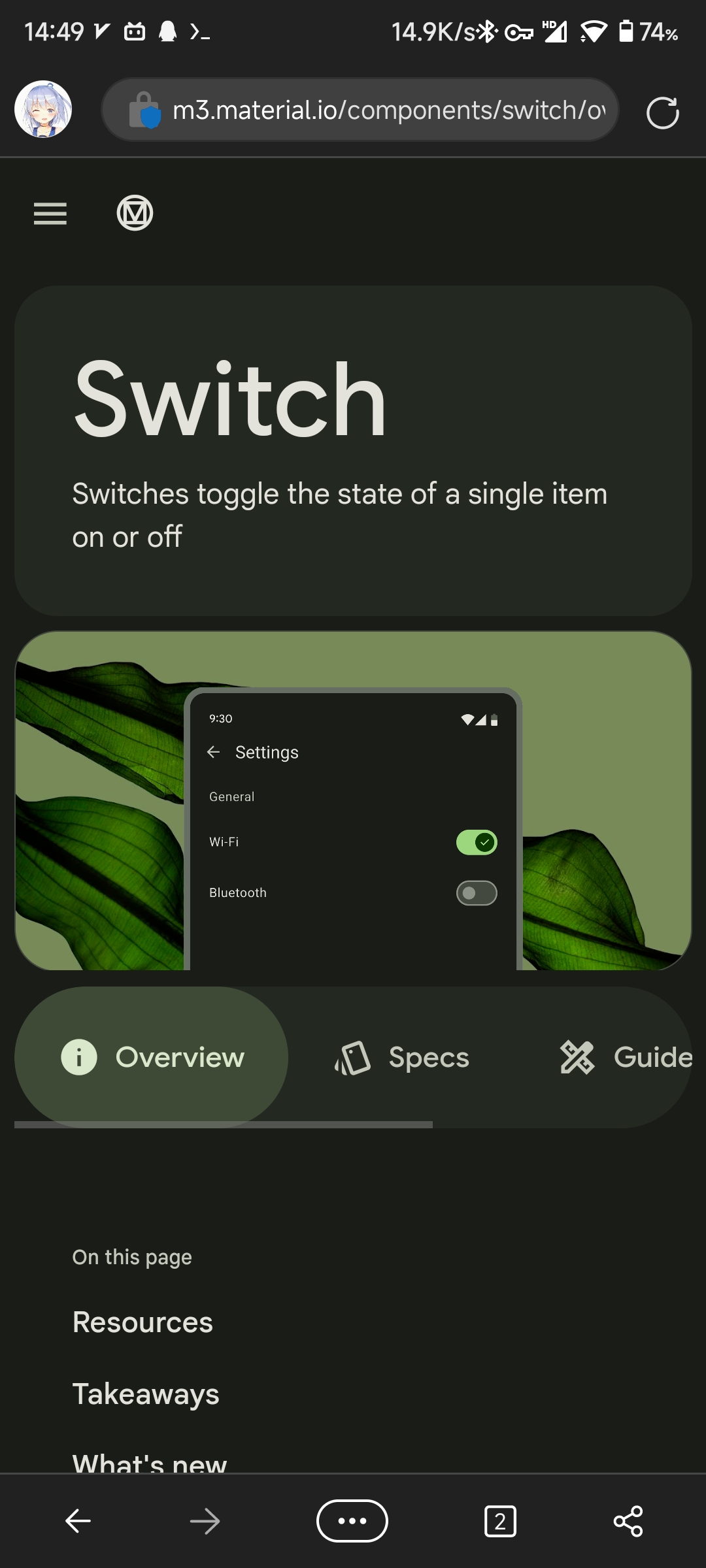Jump to the Takeaways section
This screenshot has height=1568, width=706.
click(x=146, y=1394)
